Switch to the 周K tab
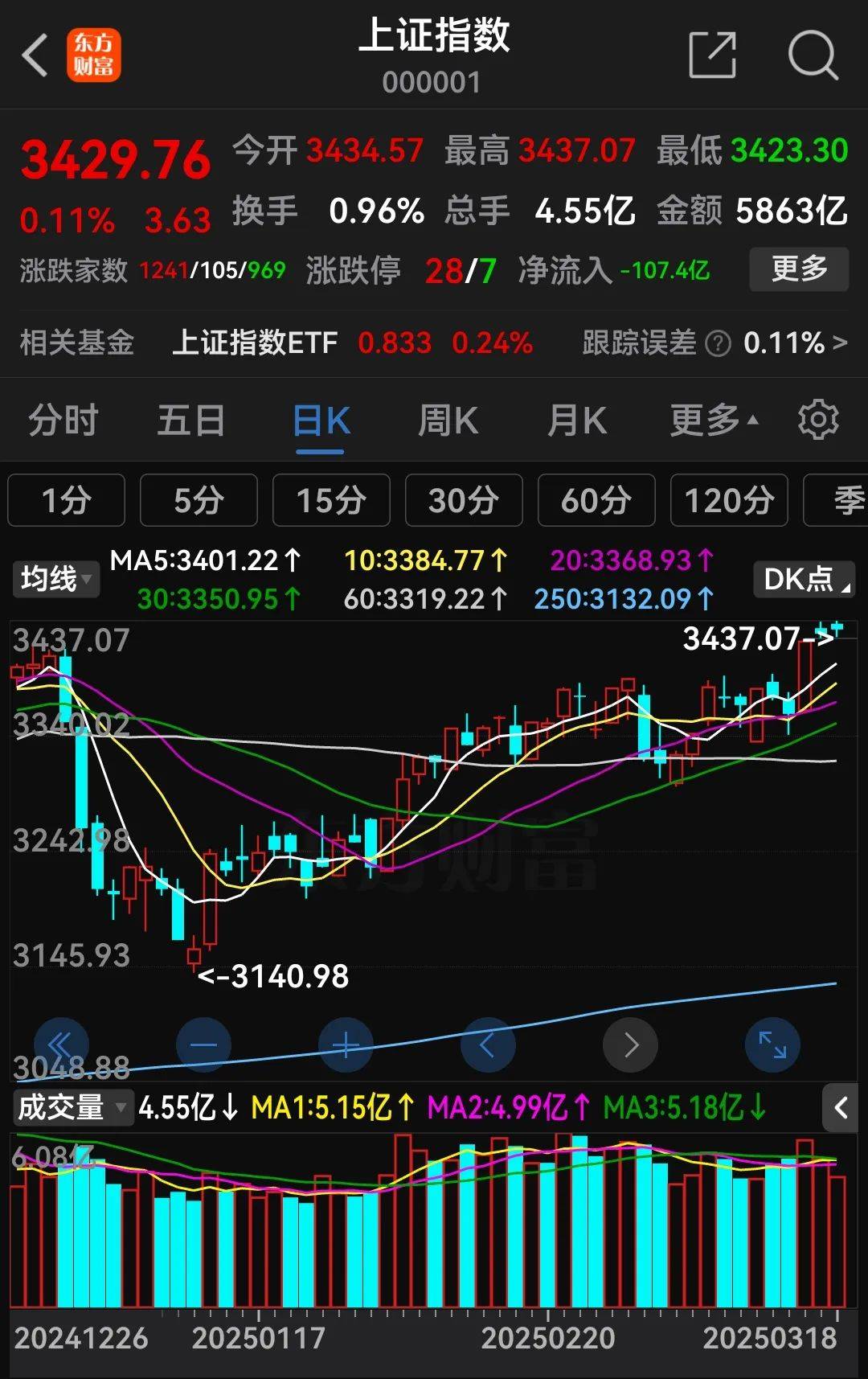This screenshot has height=1379, width=868. [447, 419]
